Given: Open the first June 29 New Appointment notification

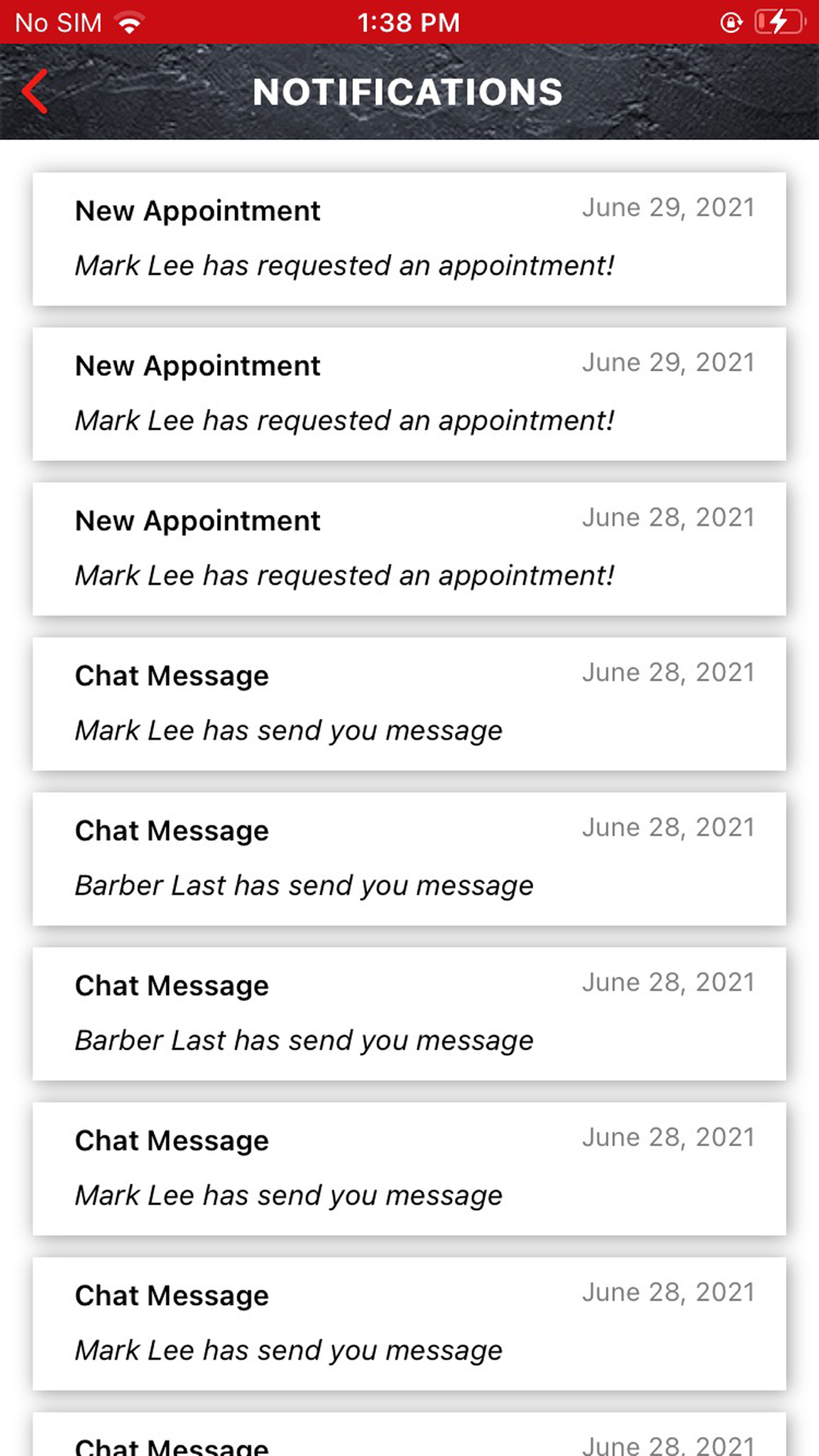Looking at the screenshot, I should [x=409, y=239].
